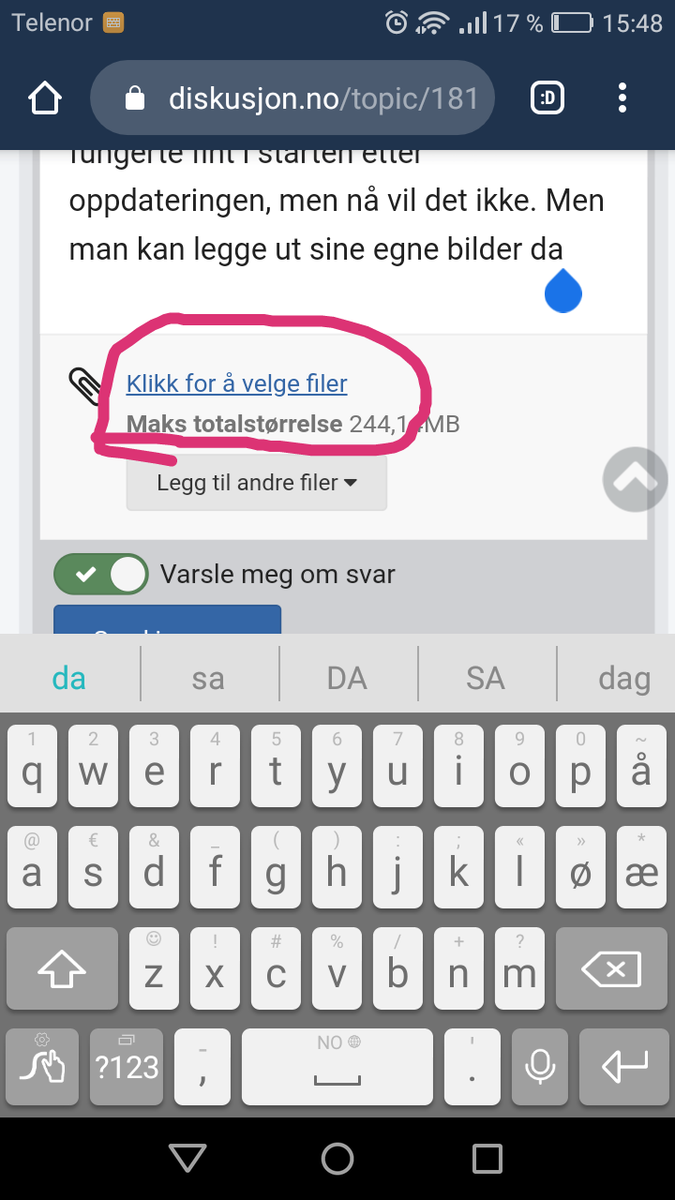Tap the Klikk for å velge filer link
The height and width of the screenshot is (1200, 675).
[x=237, y=383]
